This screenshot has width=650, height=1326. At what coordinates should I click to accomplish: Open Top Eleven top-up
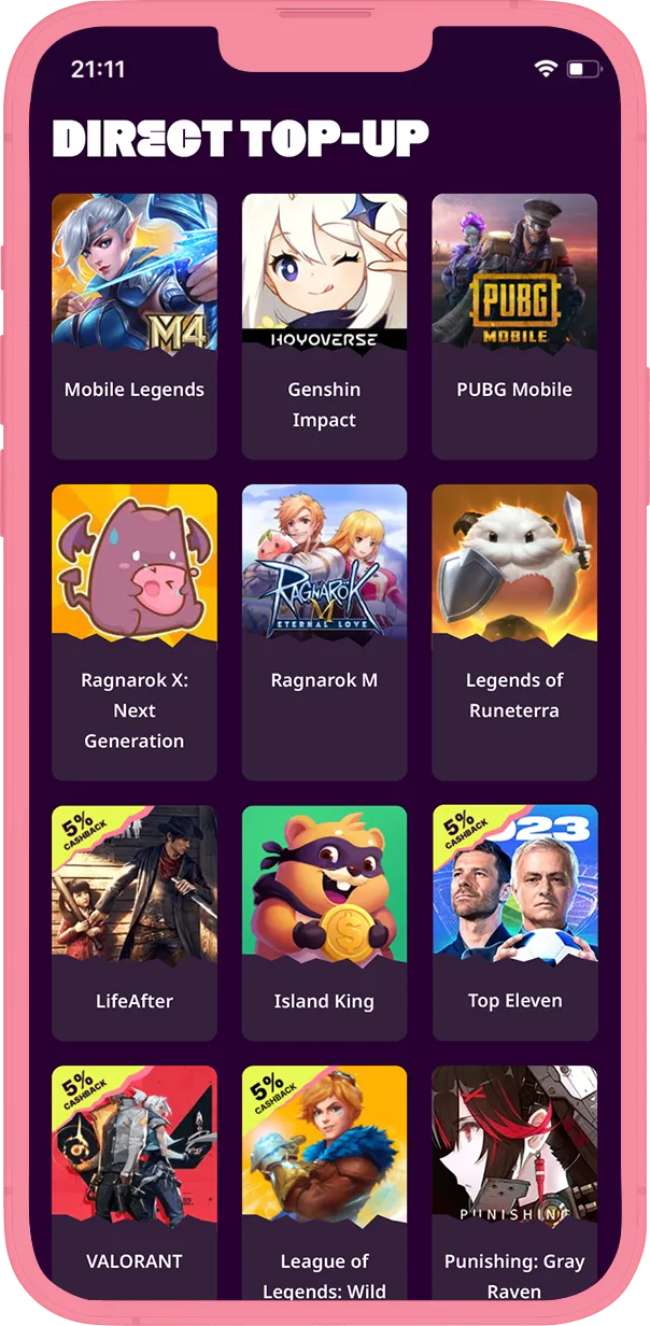pyautogui.click(x=514, y=920)
